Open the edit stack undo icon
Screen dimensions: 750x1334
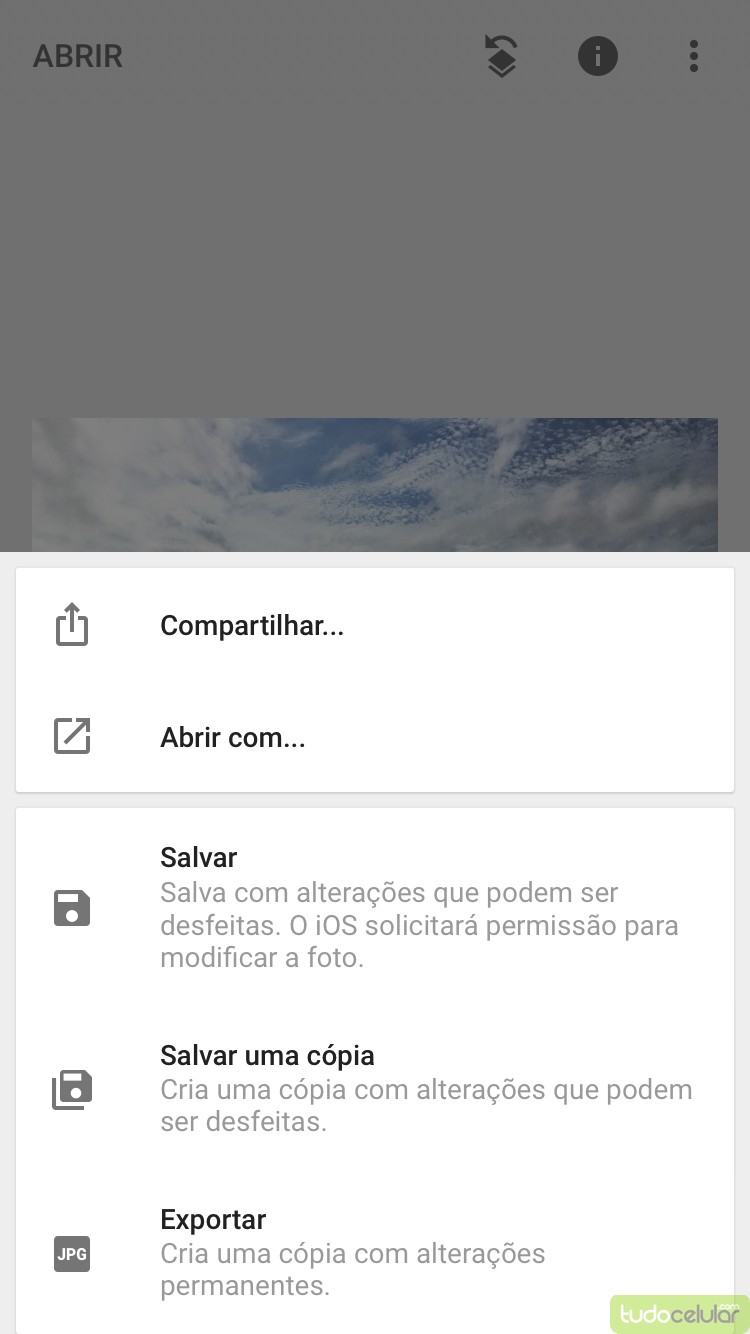tap(501, 56)
